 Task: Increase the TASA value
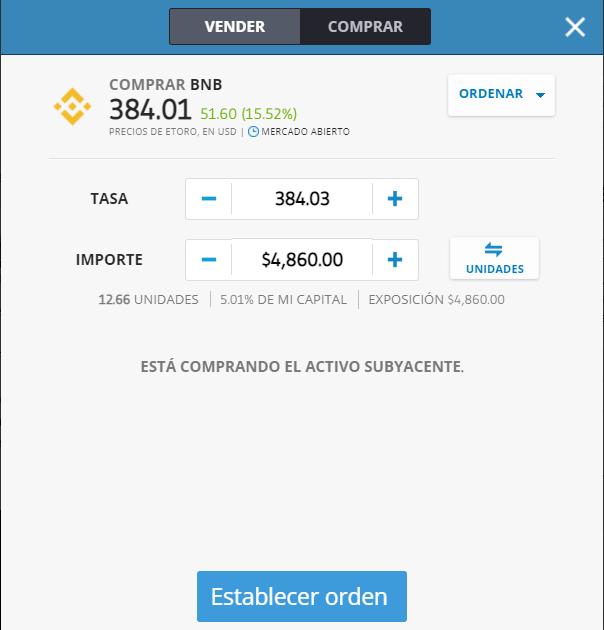pyautogui.click(x=395, y=199)
